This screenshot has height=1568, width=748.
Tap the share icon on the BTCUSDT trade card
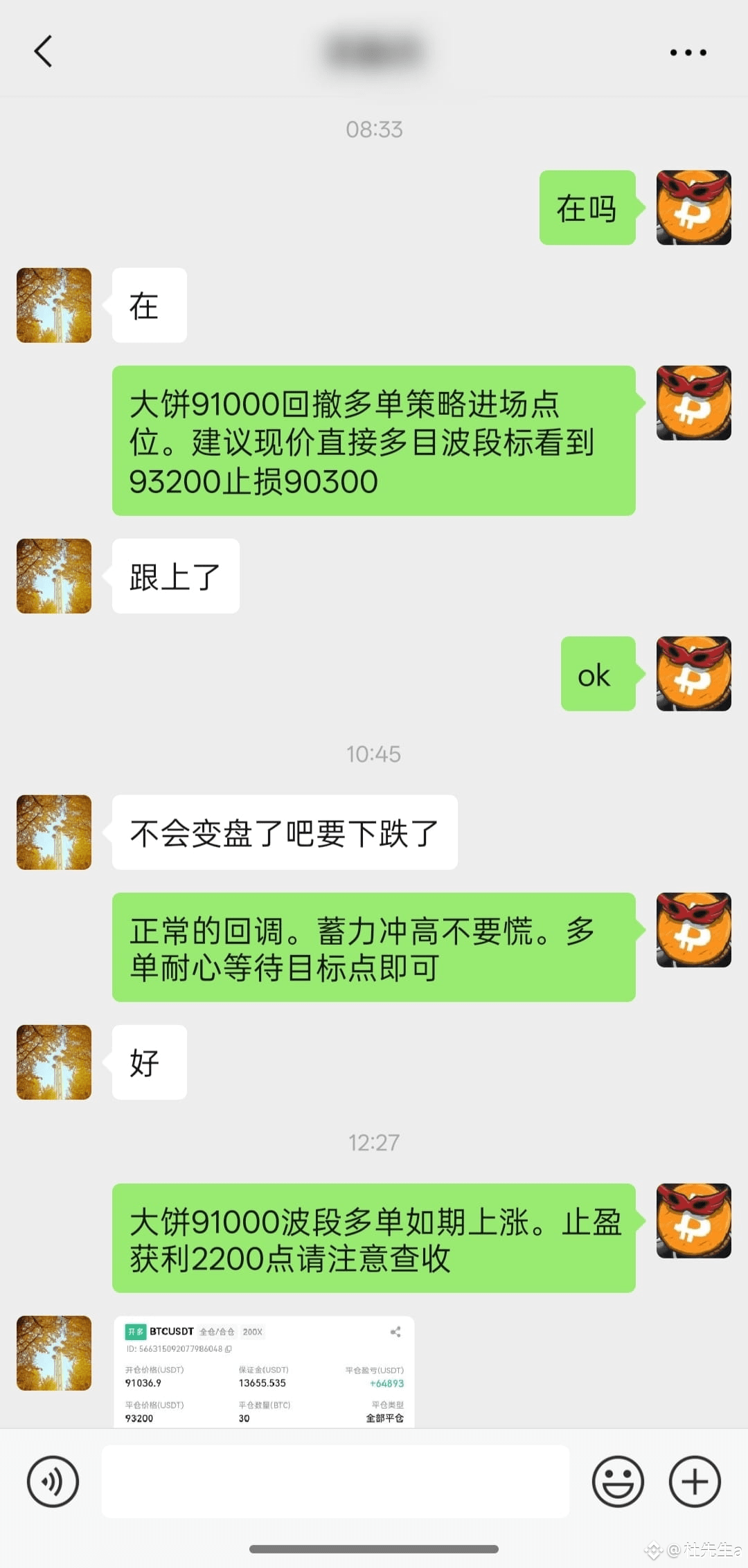pos(395,1331)
